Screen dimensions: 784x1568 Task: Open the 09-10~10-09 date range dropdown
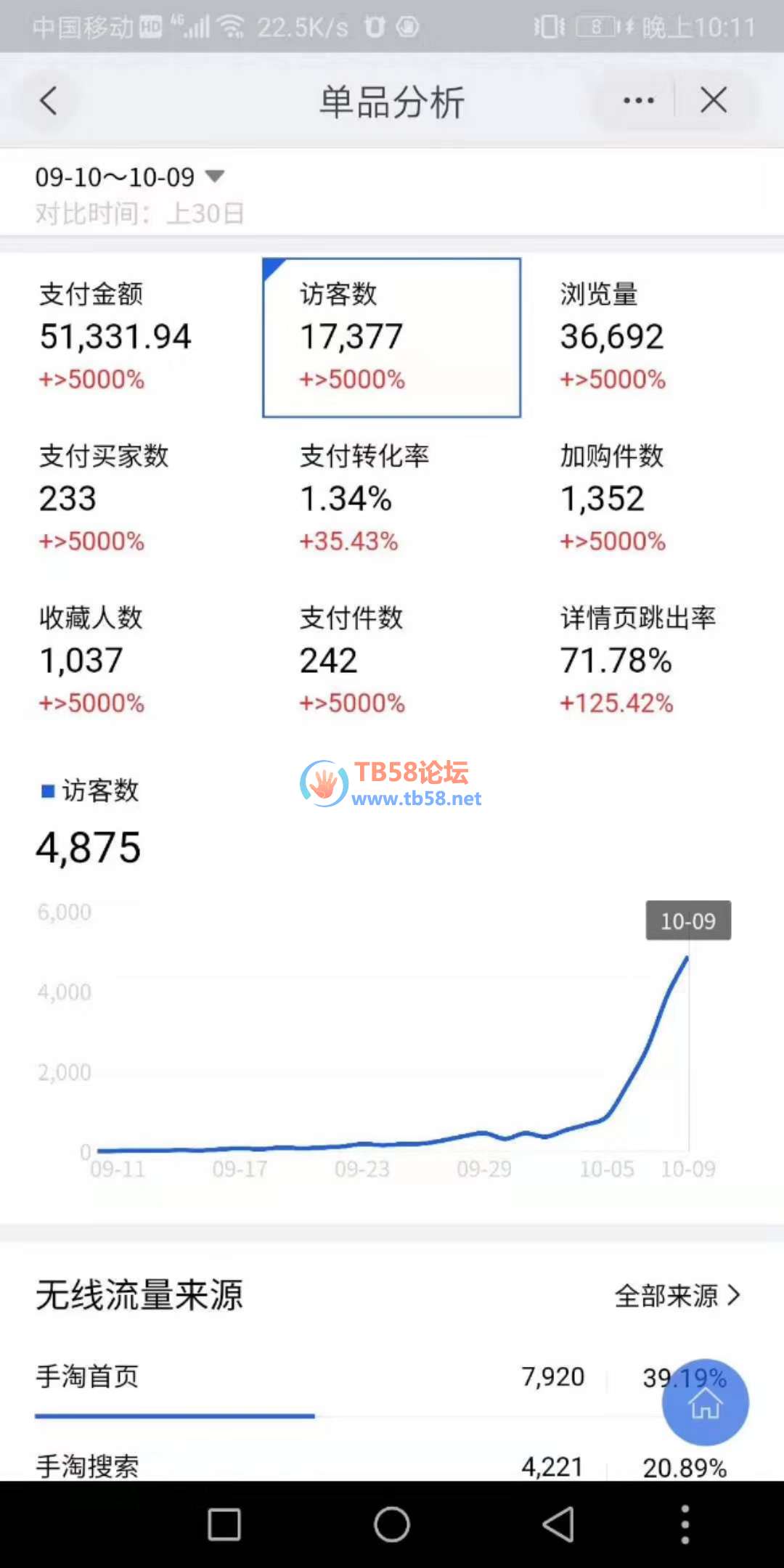(x=131, y=177)
